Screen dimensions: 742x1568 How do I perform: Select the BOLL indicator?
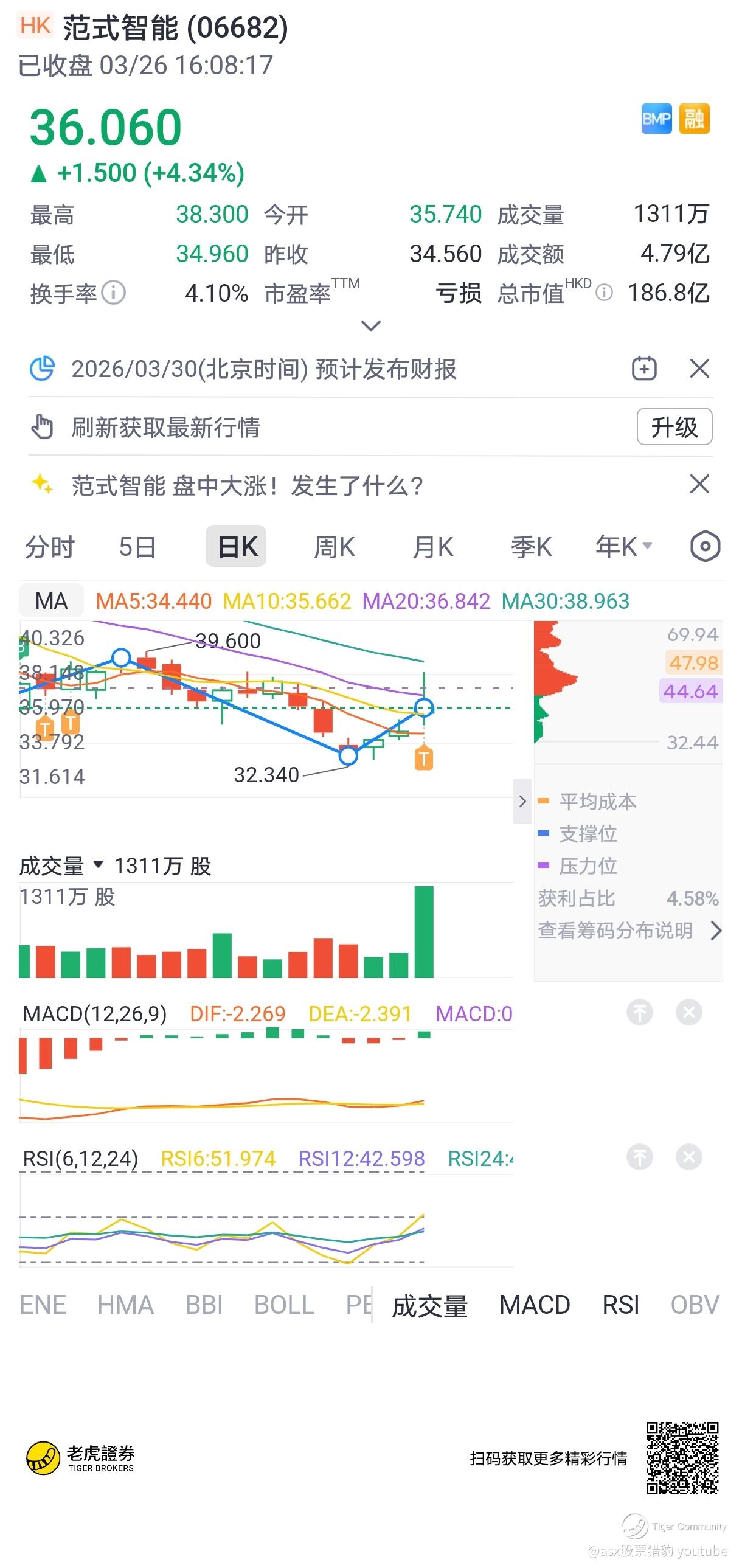pos(284,1305)
